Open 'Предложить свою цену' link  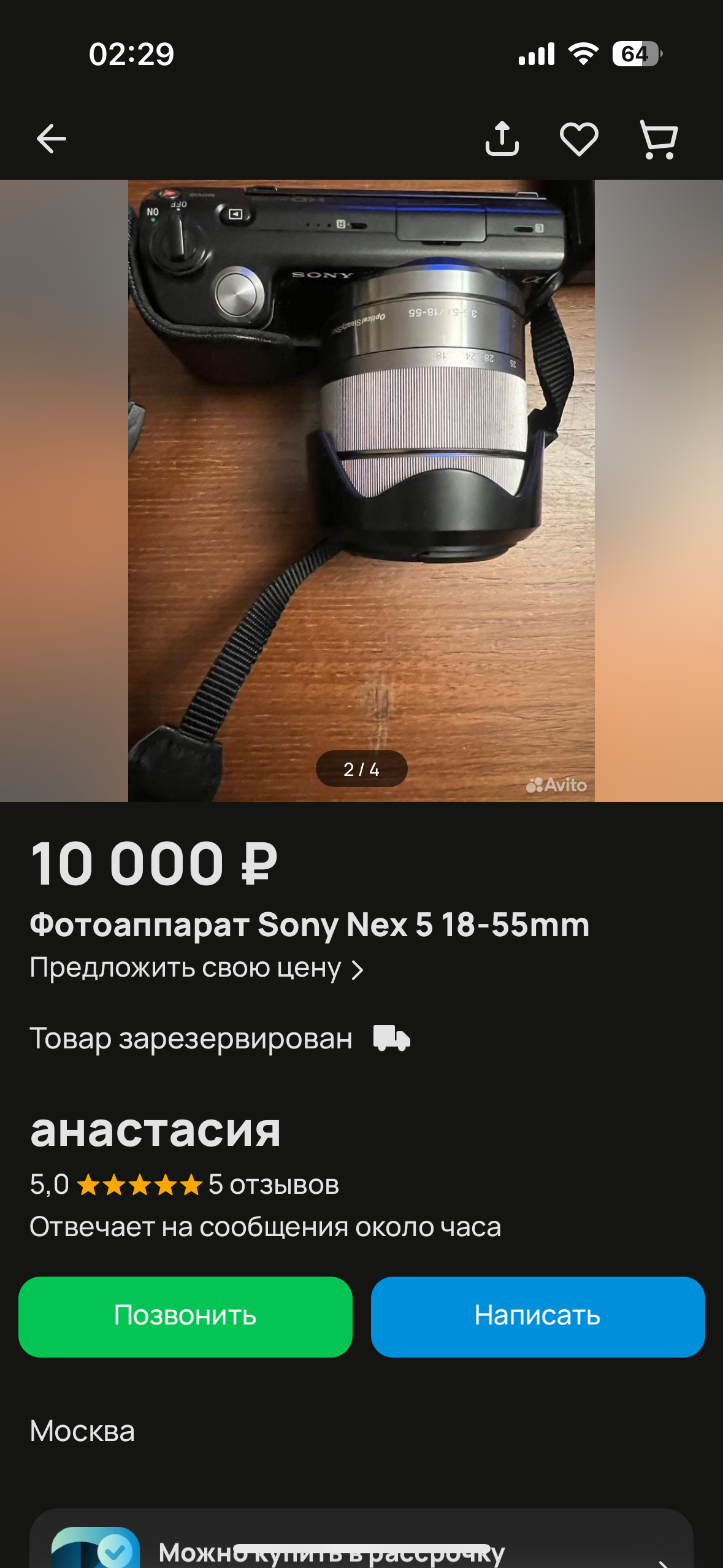click(x=197, y=969)
